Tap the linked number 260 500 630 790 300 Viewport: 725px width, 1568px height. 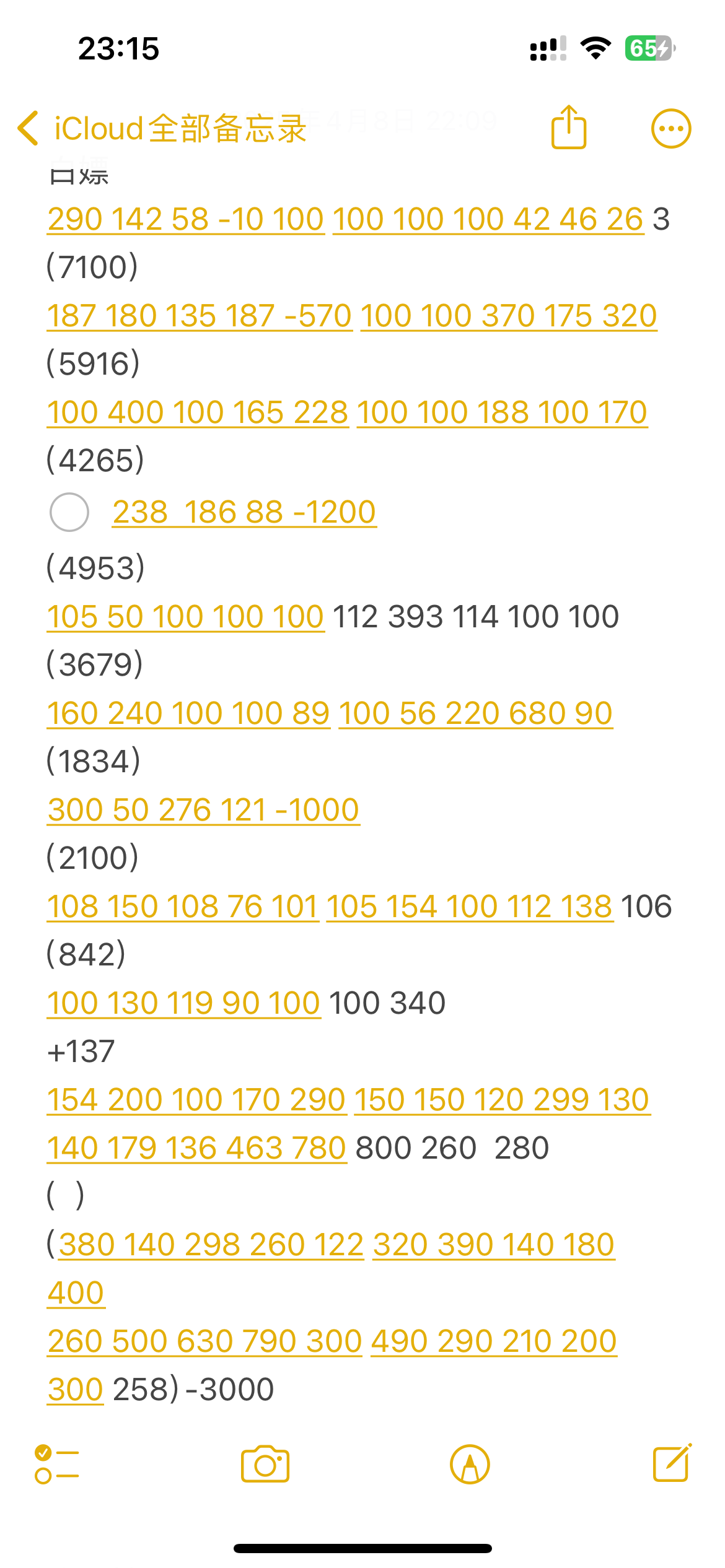204,1341
